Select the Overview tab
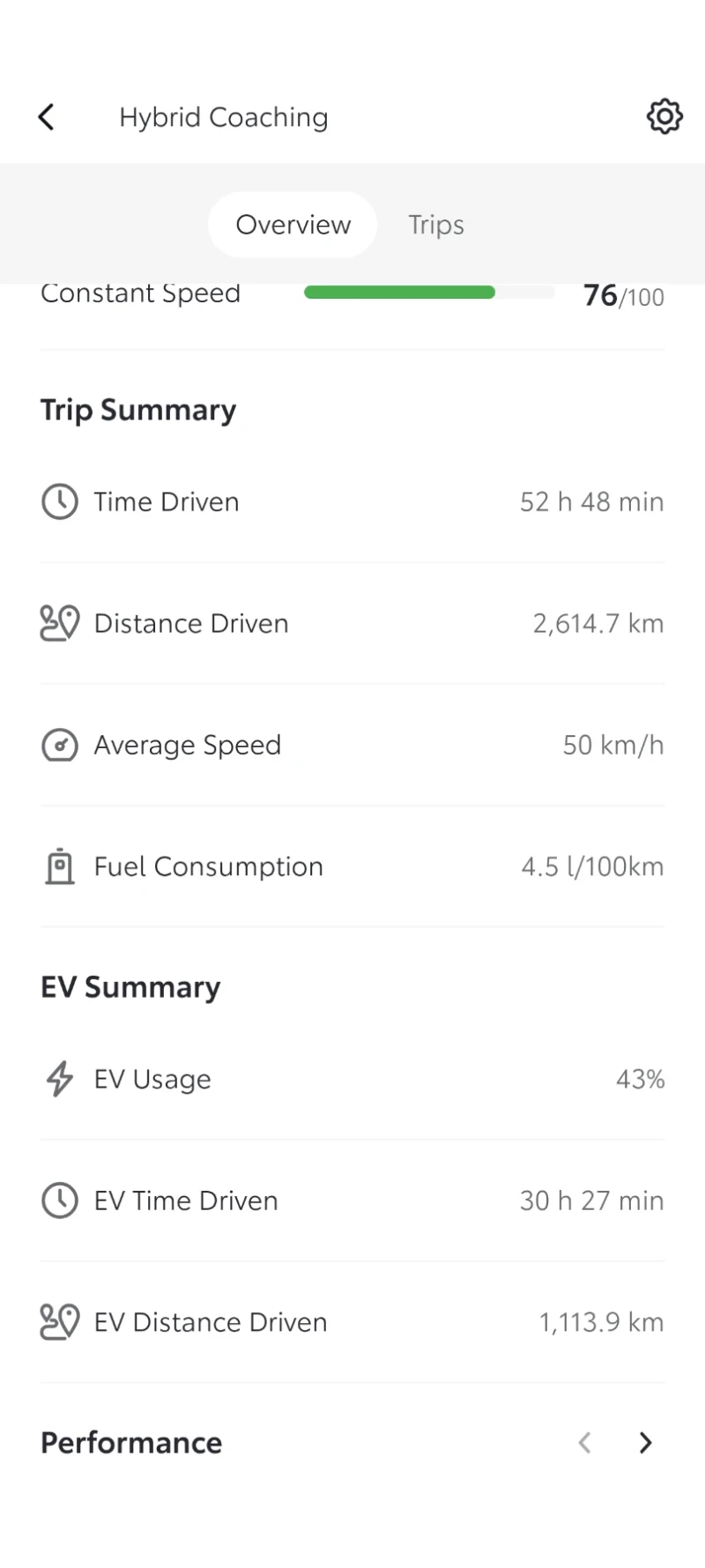 (293, 225)
